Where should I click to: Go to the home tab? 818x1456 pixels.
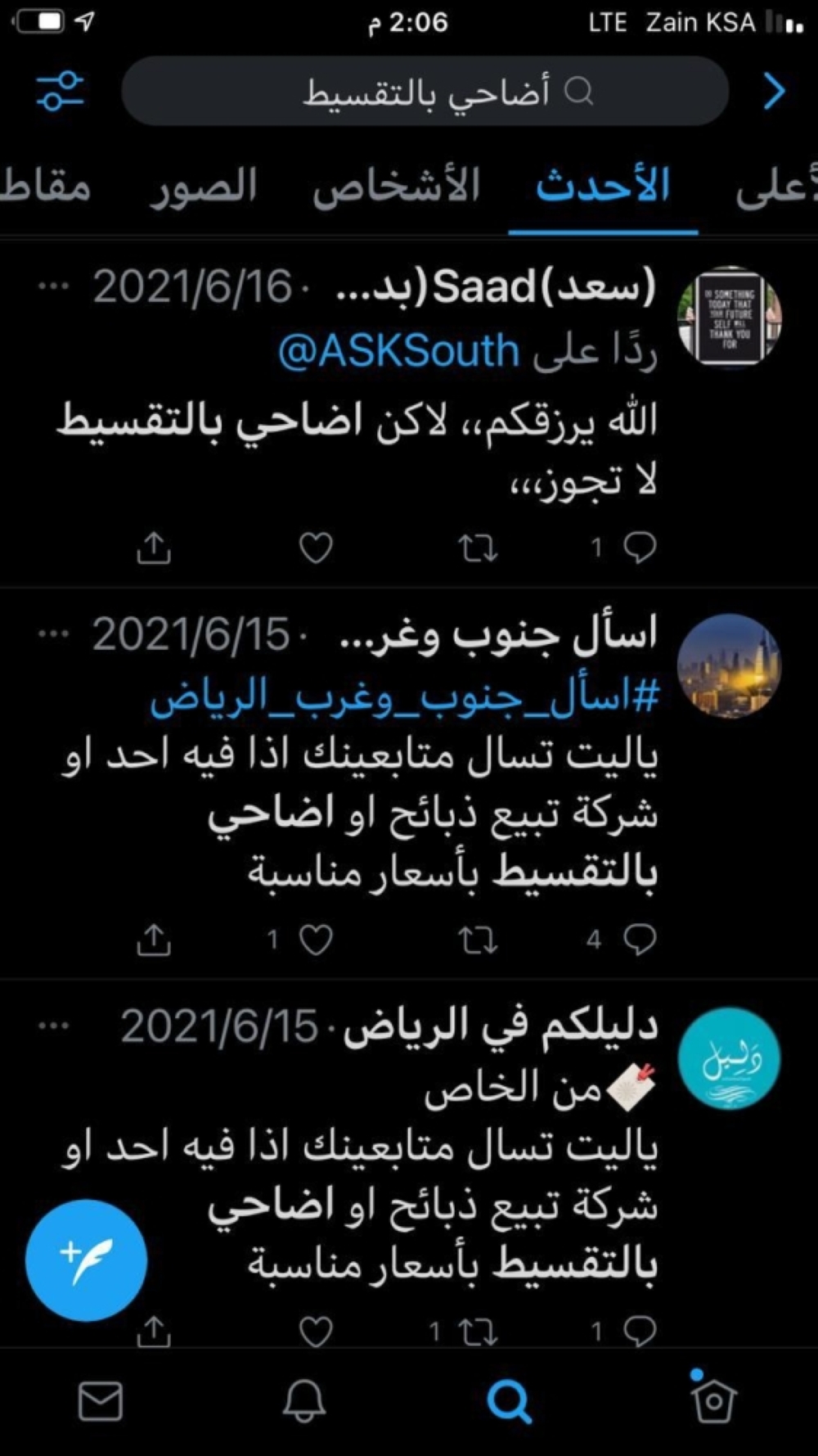tap(713, 1402)
